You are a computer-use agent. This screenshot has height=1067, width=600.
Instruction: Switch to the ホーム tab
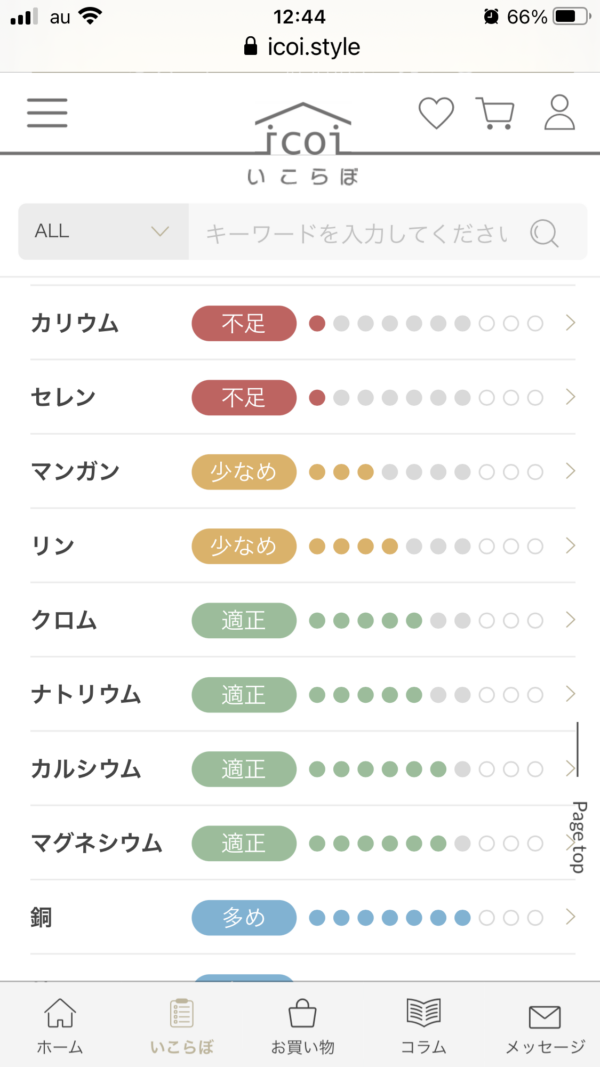[x=60, y=1026]
